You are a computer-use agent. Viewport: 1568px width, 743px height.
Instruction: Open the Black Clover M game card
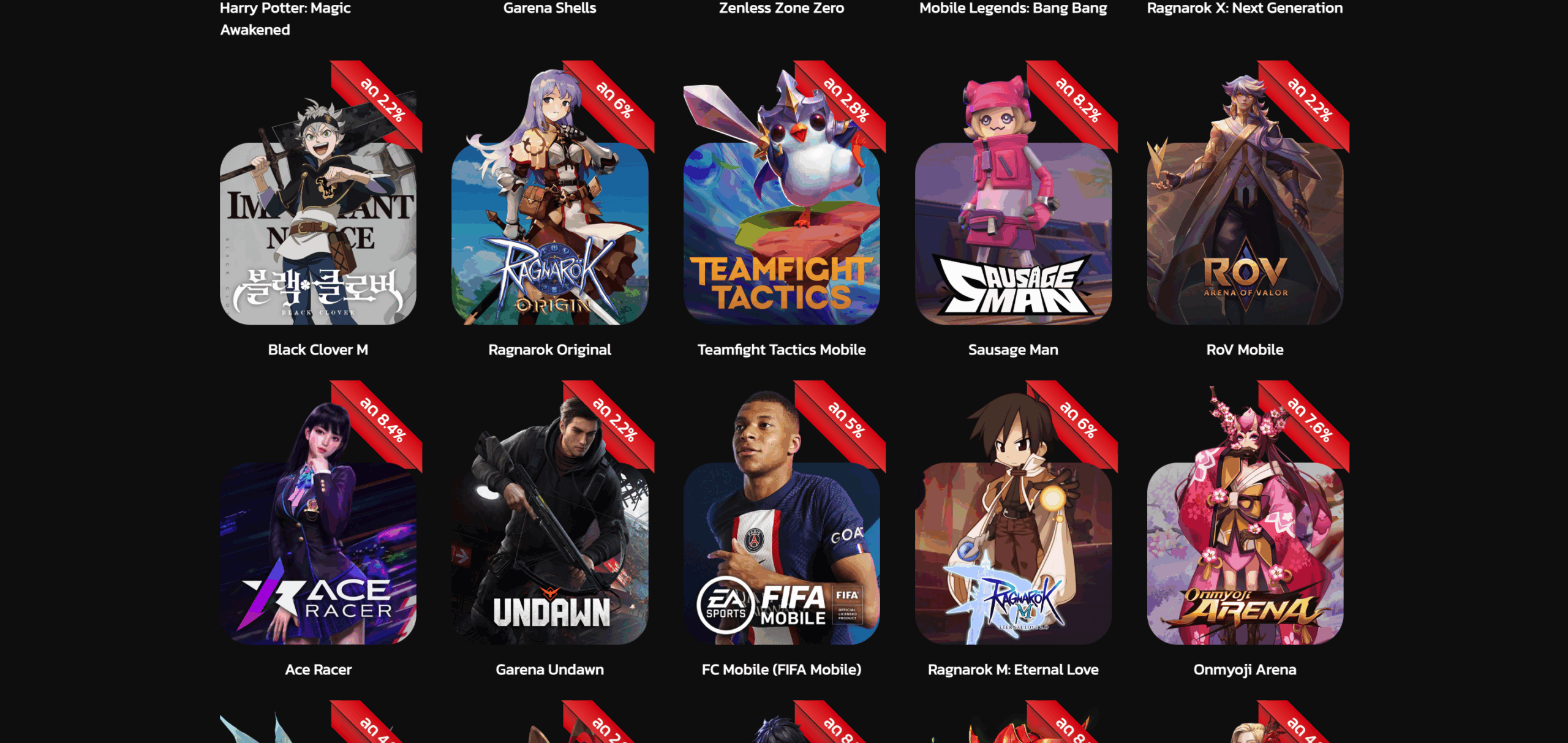pos(318,233)
